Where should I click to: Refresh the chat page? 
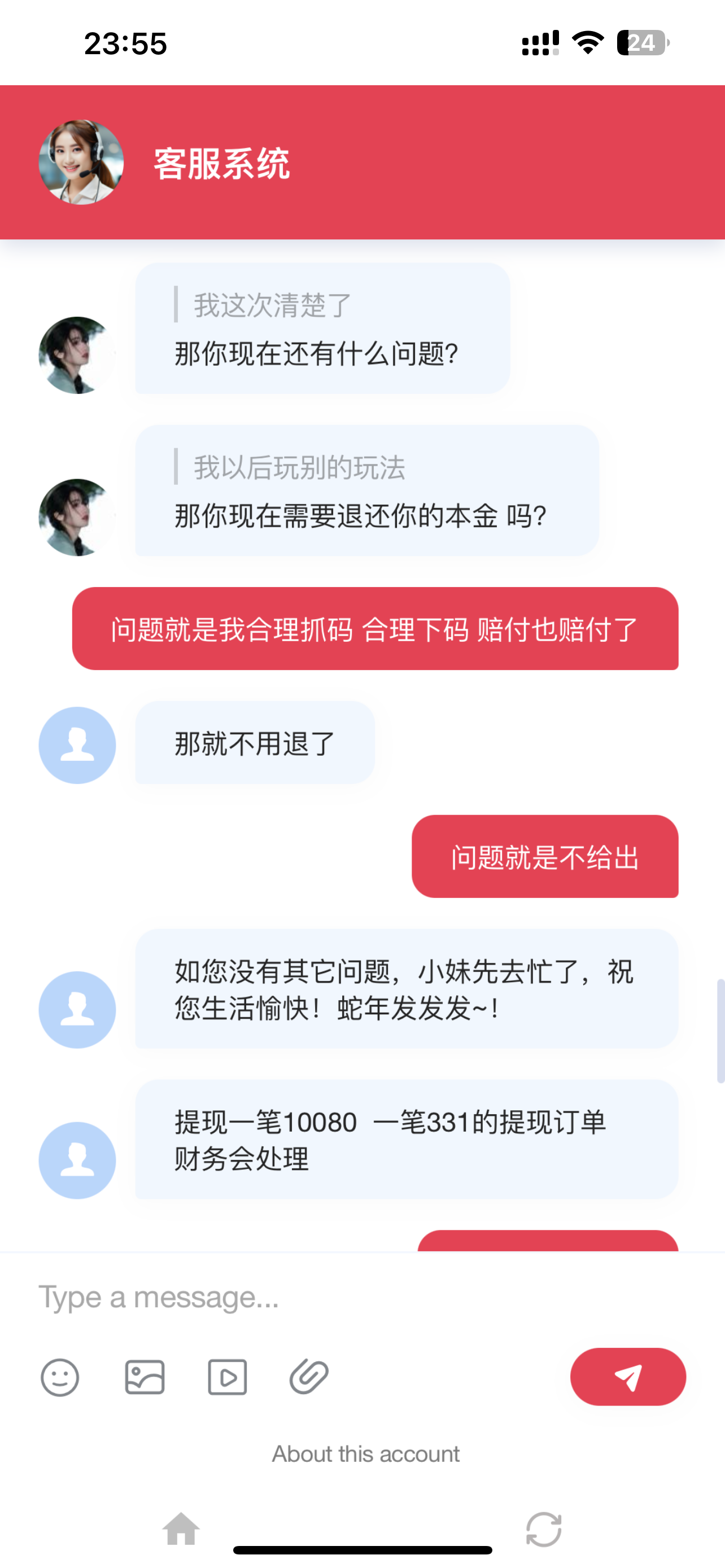click(x=543, y=1529)
